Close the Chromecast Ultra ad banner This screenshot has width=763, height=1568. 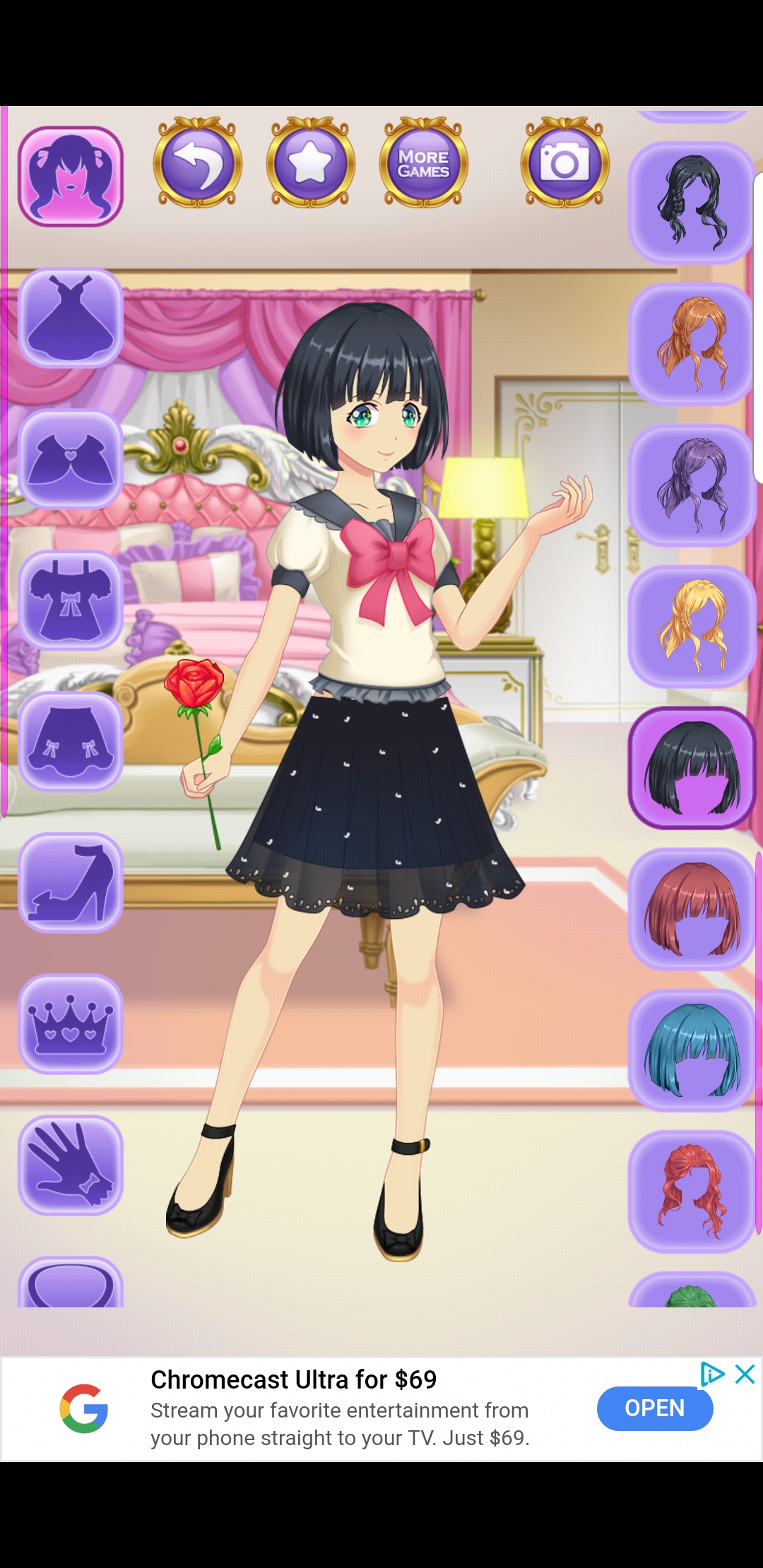tap(745, 1374)
